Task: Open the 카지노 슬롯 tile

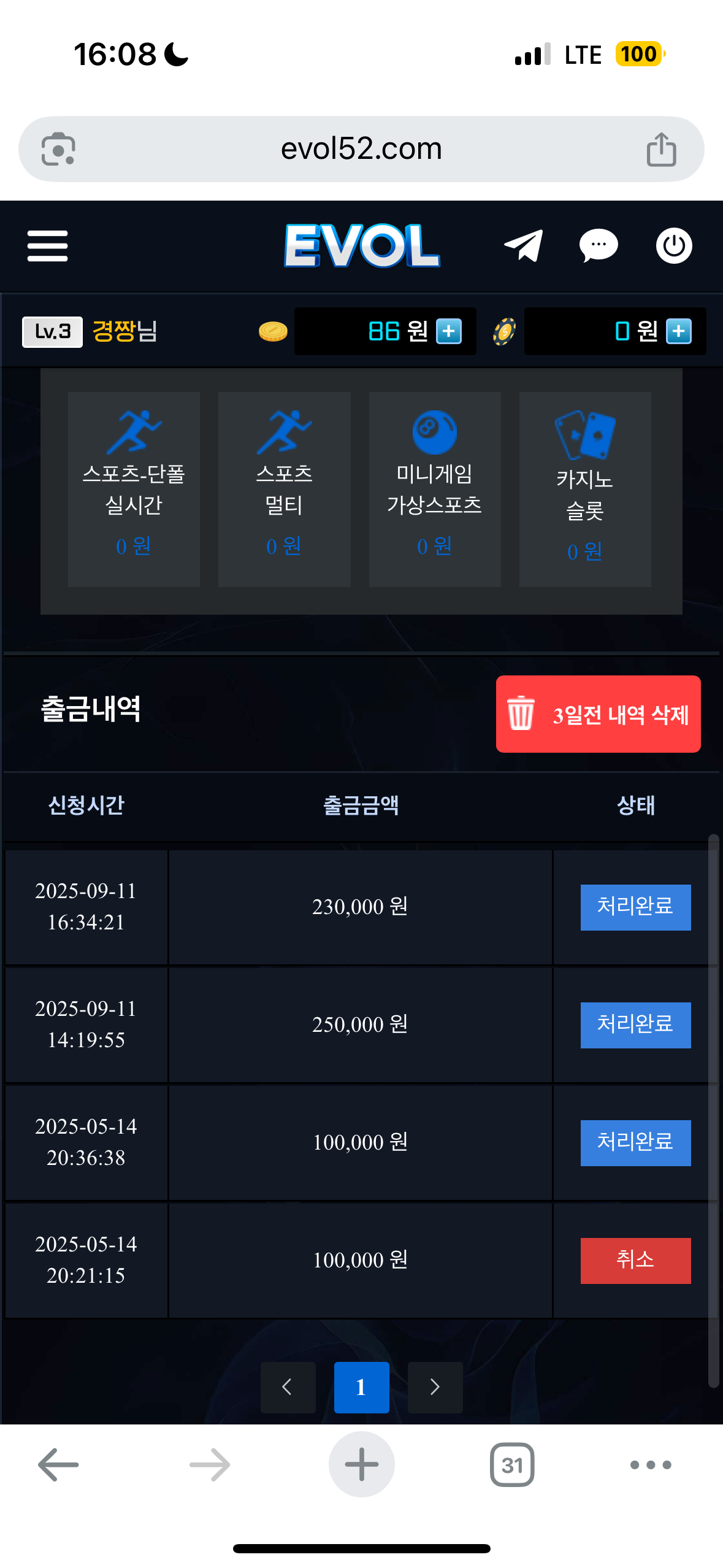Action: (585, 489)
